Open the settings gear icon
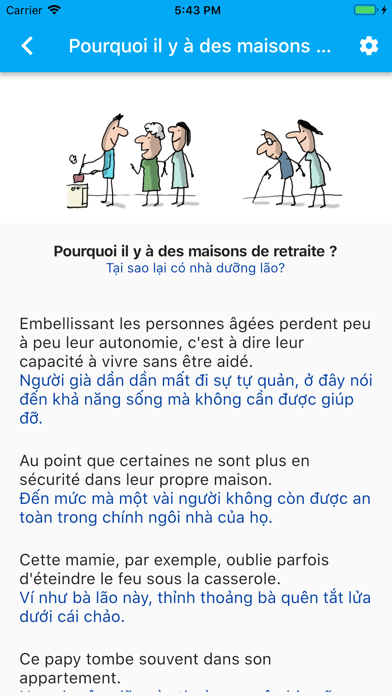Viewport: 392px width, 696px height. pyautogui.click(x=368, y=46)
